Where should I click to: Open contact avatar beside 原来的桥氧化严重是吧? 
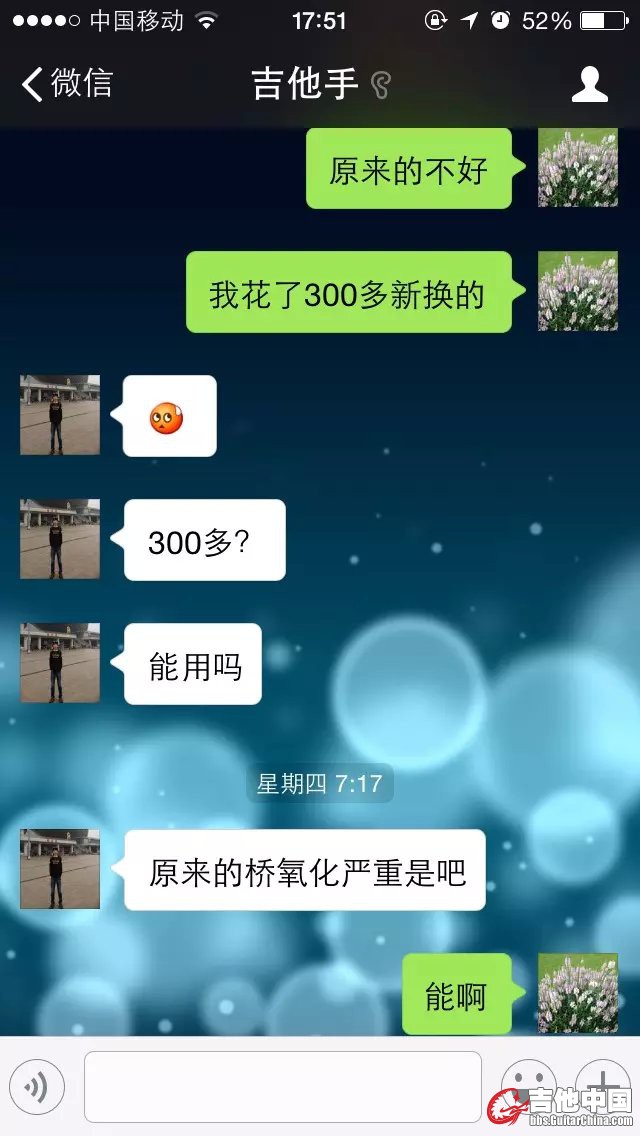[x=60, y=868]
